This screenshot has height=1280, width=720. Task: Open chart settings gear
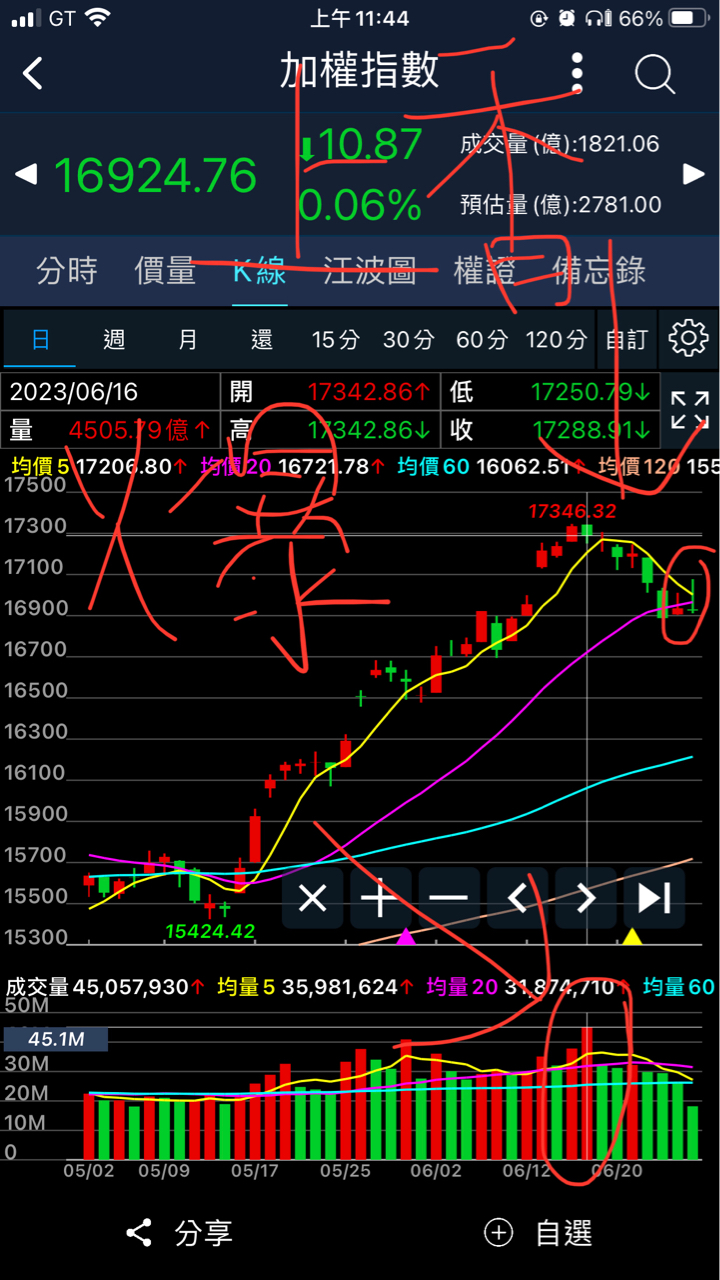click(688, 339)
